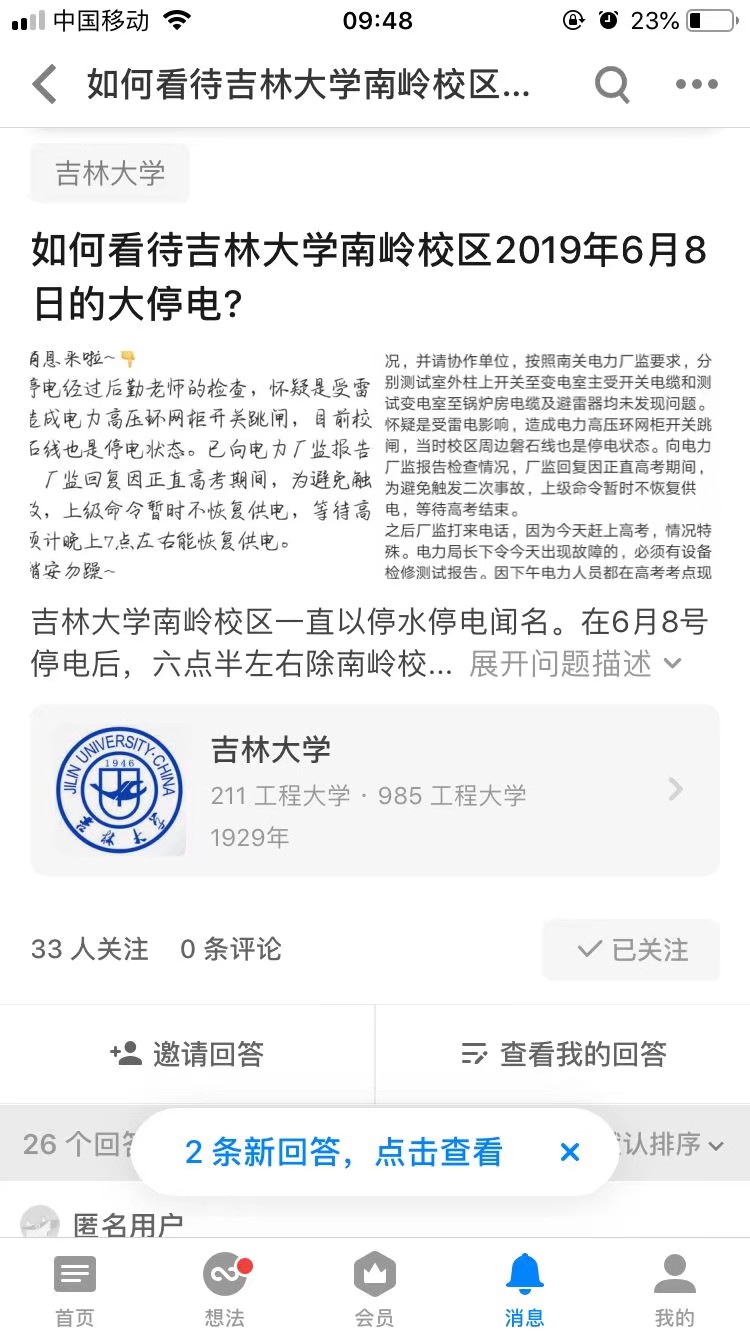Open the three-dot overflow menu
The height and width of the screenshot is (1334, 750).
pyautogui.click(x=696, y=85)
